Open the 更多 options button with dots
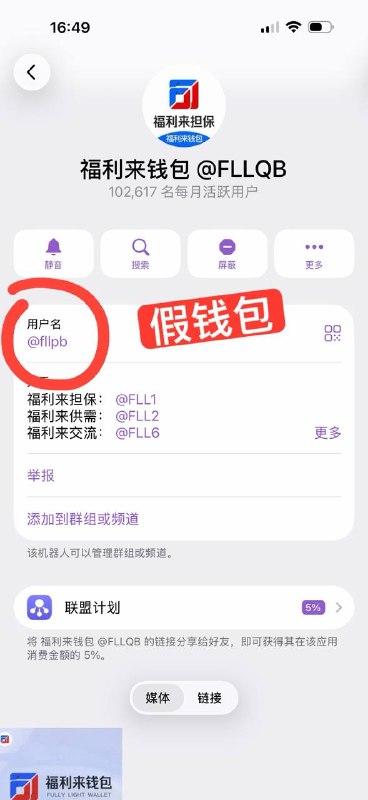Image resolution: width=368 pixels, height=800 pixels. 314,254
